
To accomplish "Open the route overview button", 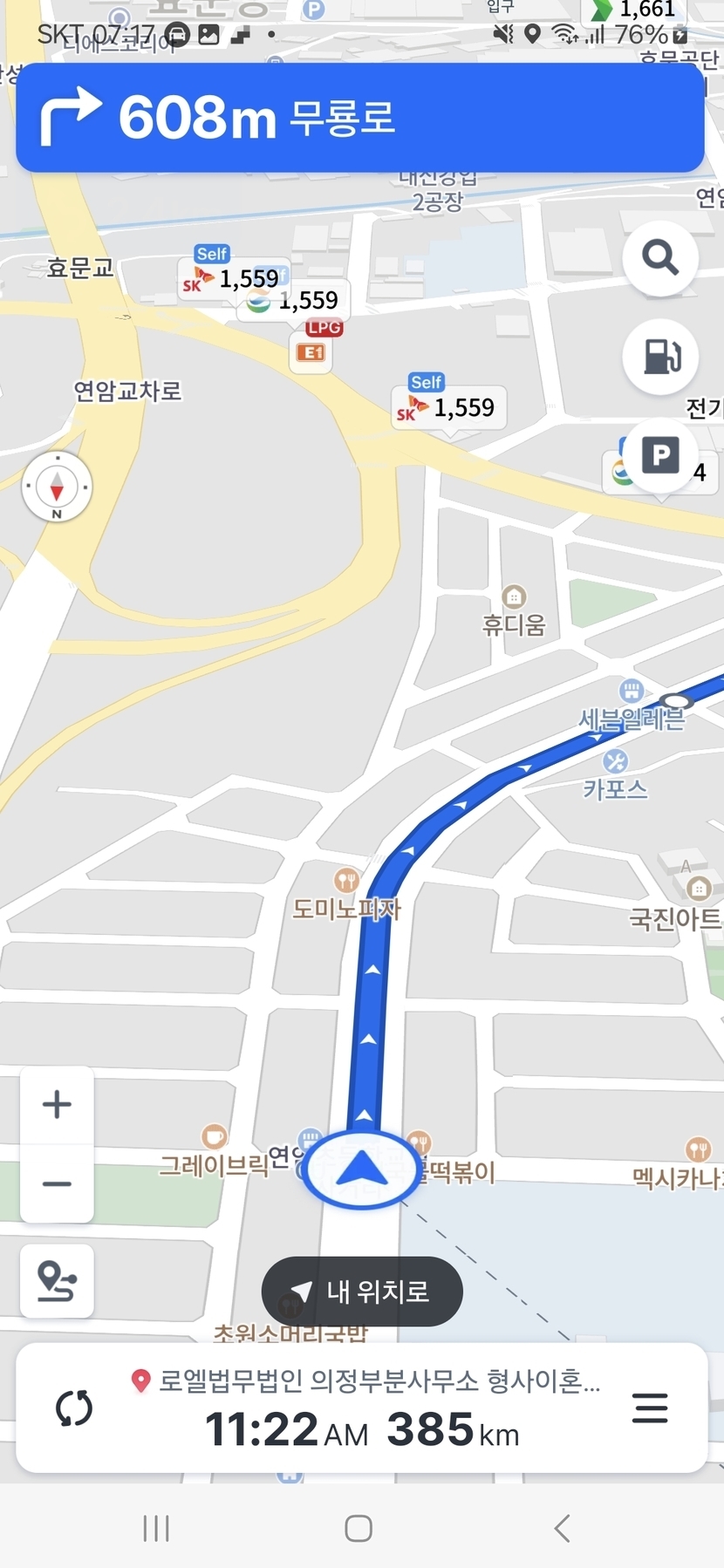I will (57, 1280).
